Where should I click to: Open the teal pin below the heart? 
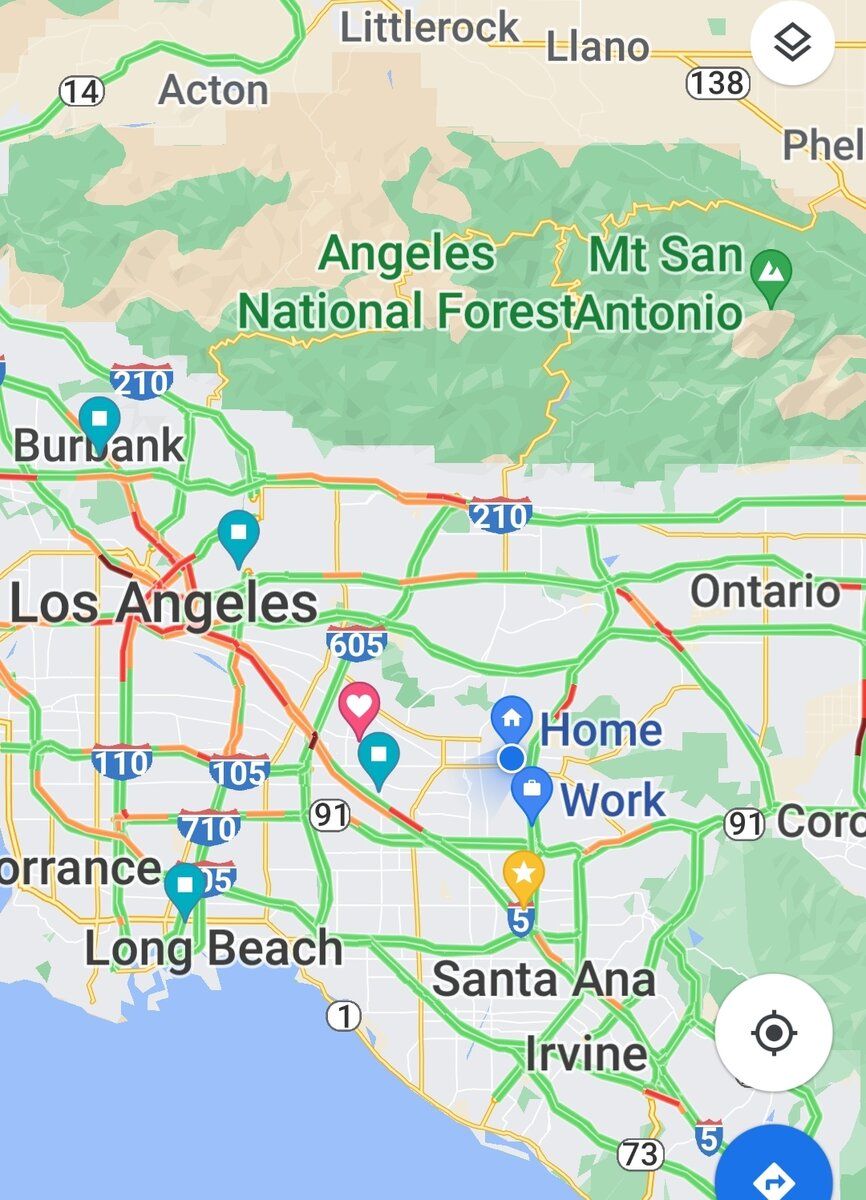(x=379, y=755)
